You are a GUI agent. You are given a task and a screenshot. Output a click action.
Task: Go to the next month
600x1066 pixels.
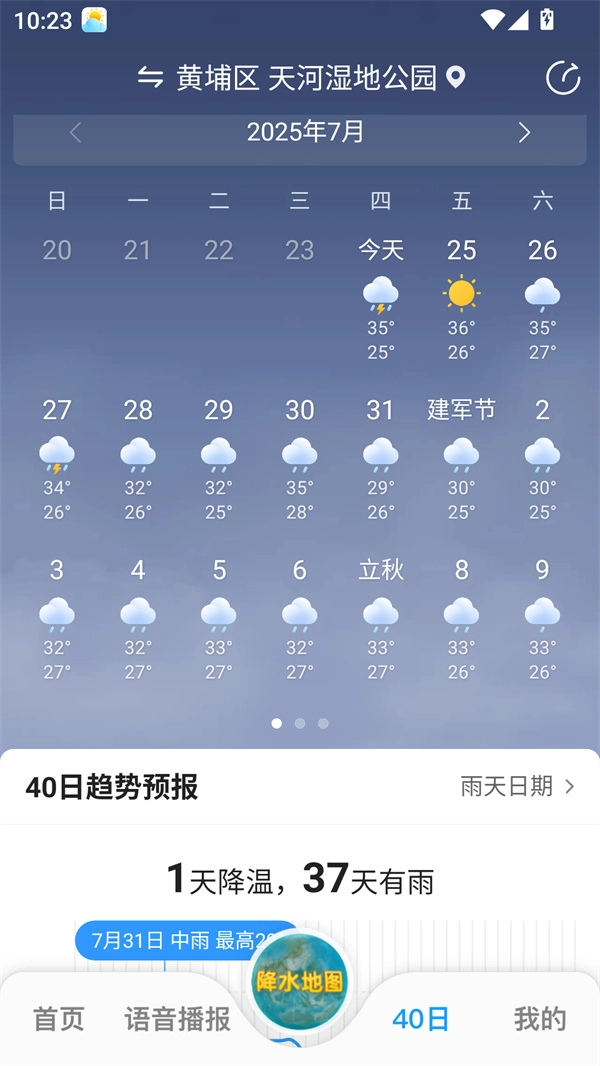[524, 132]
